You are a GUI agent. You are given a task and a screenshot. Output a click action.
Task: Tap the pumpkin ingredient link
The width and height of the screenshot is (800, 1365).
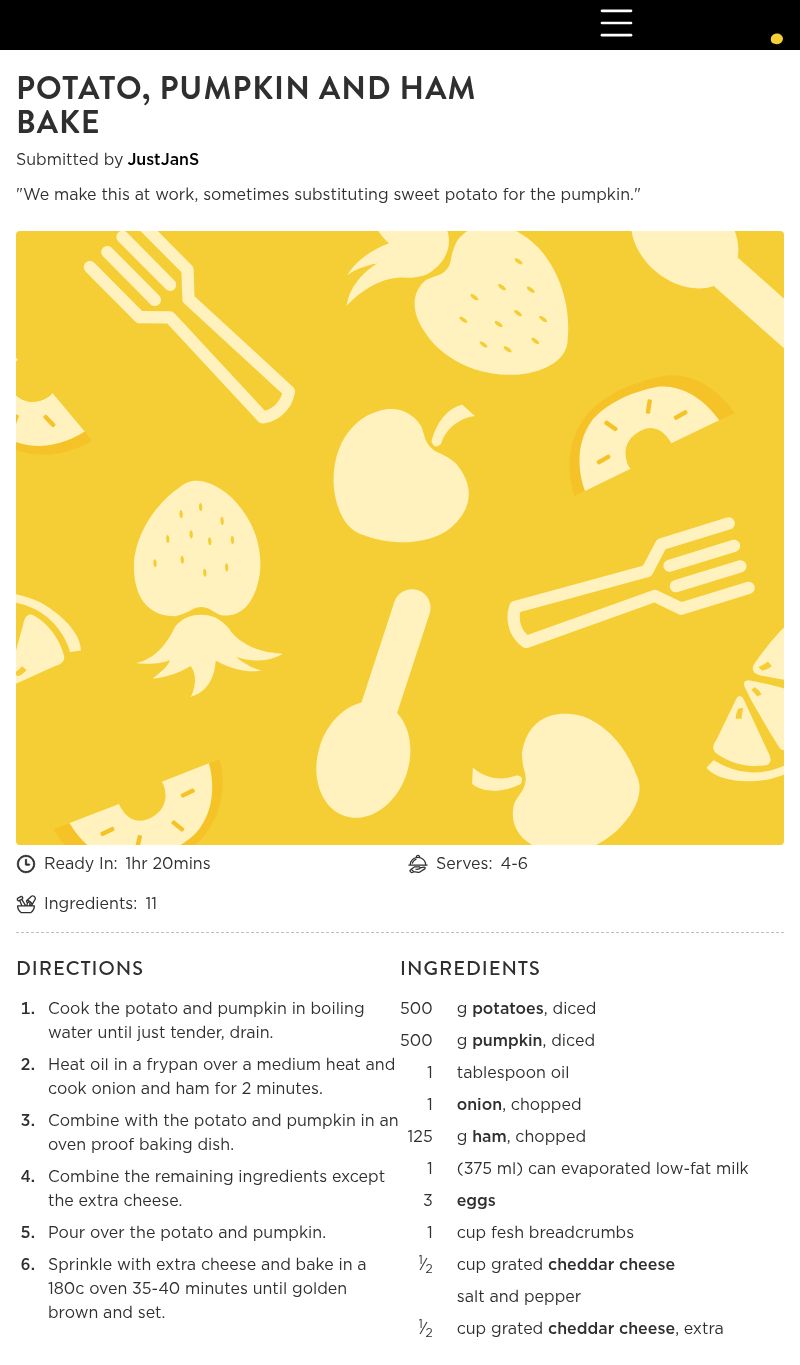pyautogui.click(x=506, y=1040)
